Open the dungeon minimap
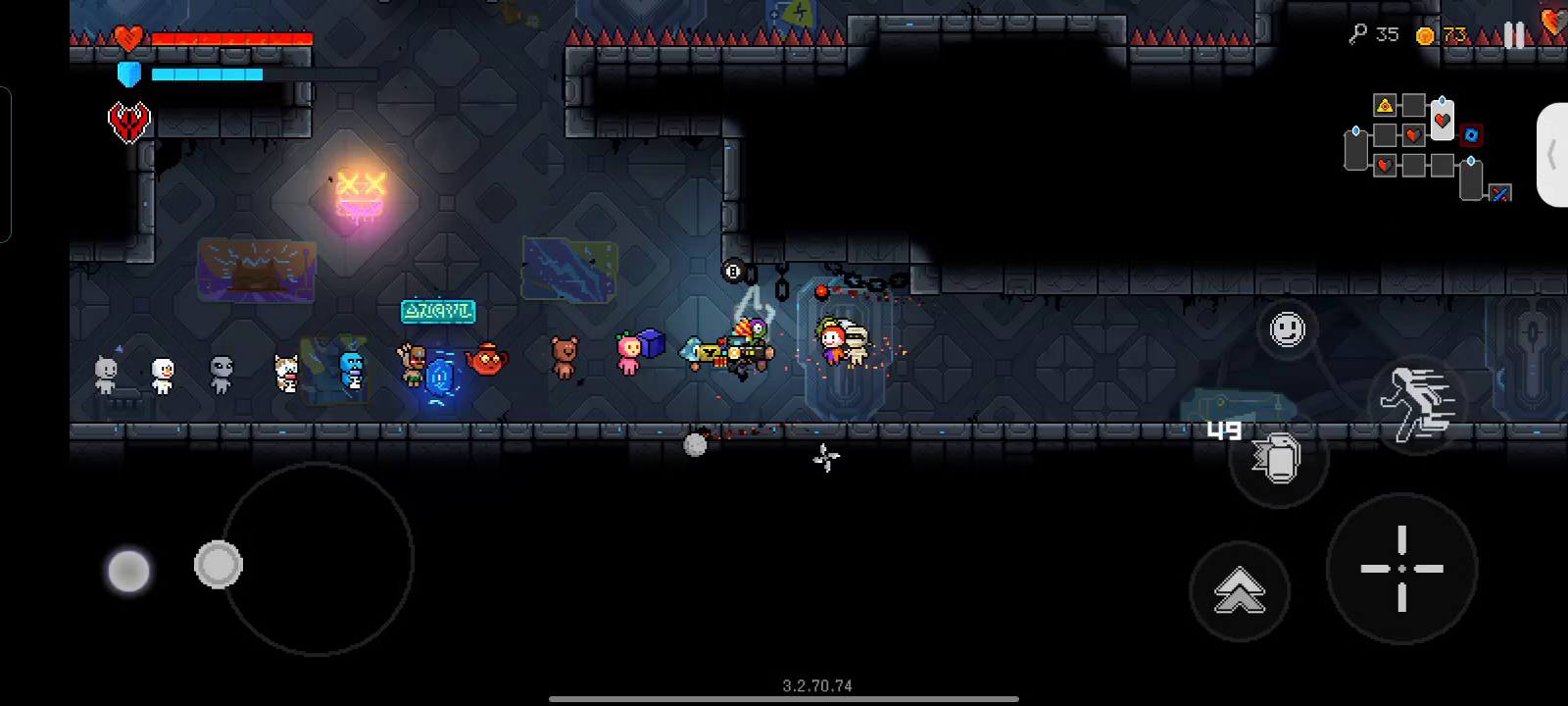 click(1426, 147)
